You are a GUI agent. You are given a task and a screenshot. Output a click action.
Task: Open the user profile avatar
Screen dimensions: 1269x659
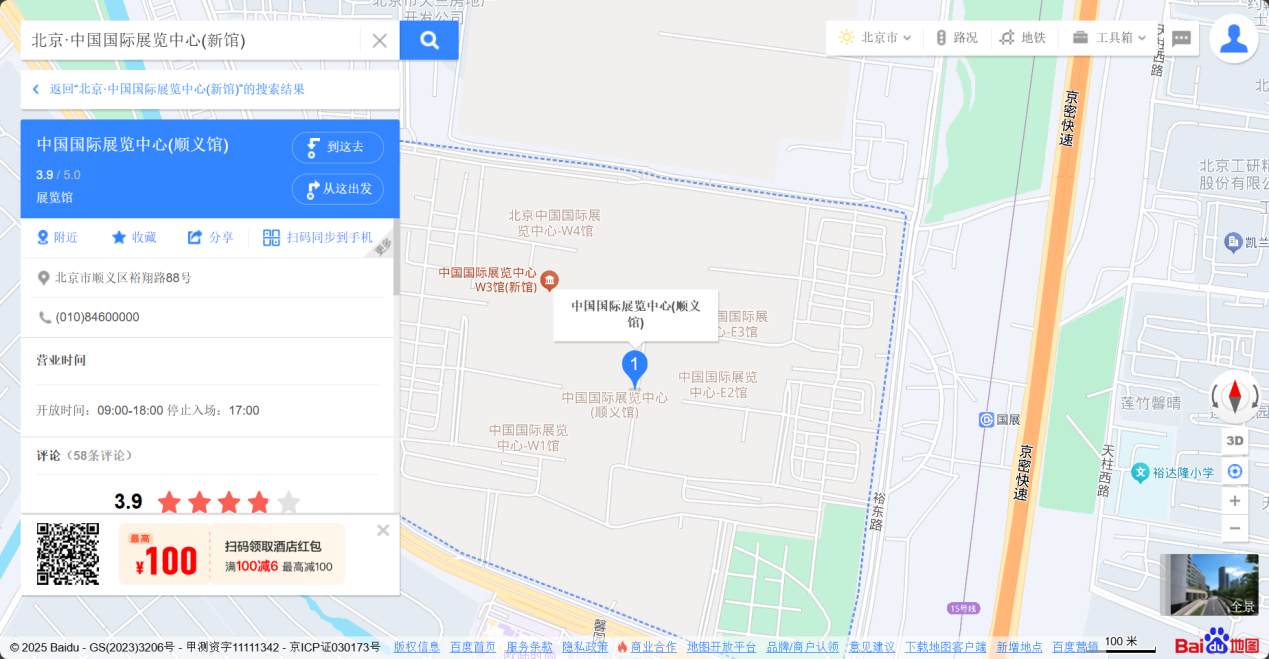tap(1233, 39)
